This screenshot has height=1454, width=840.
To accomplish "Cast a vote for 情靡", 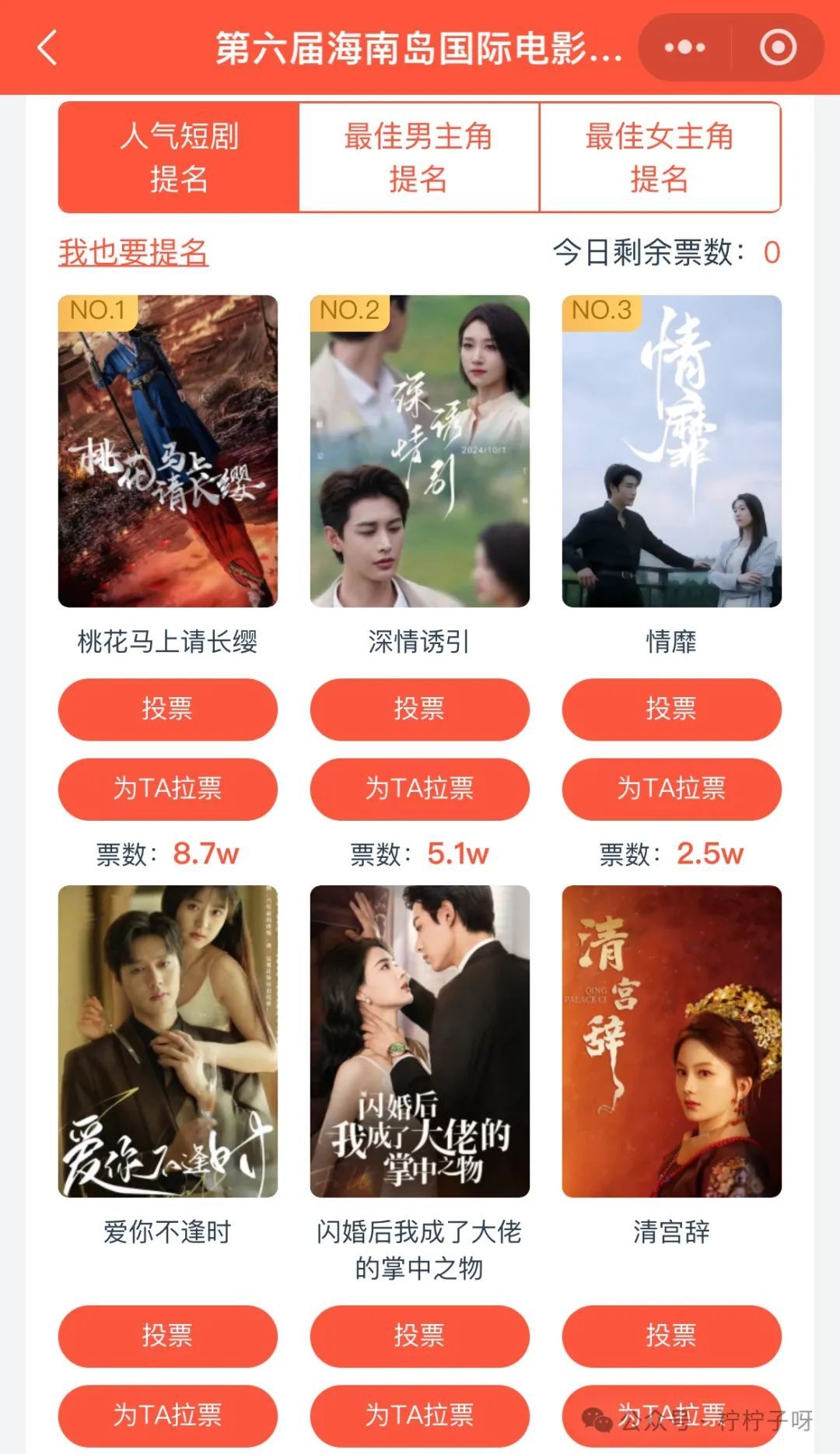I will click(x=671, y=709).
